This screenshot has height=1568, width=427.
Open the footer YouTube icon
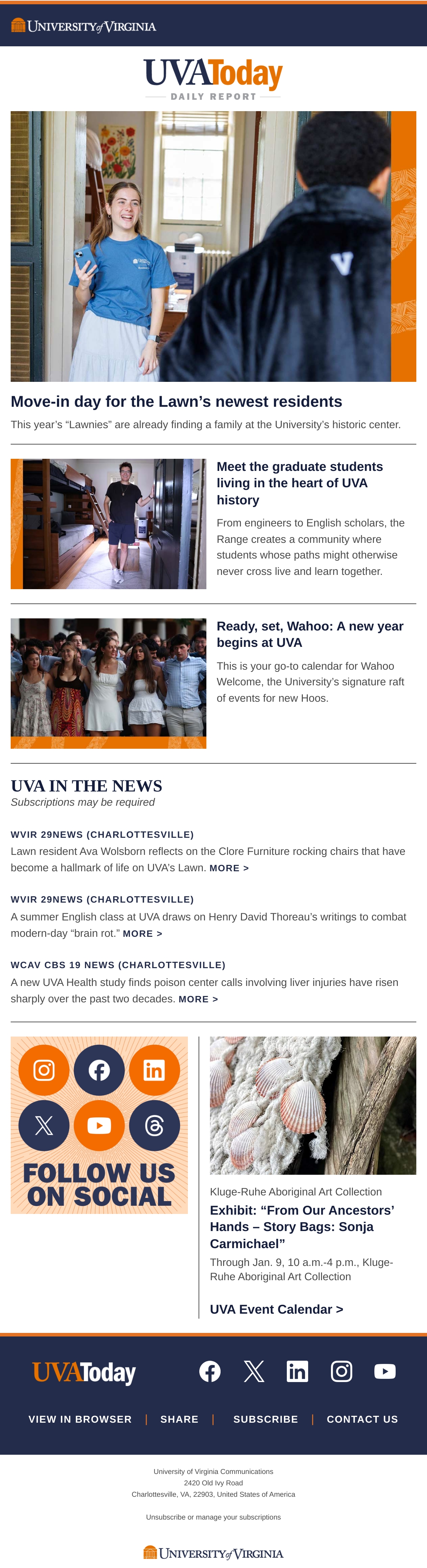click(385, 1371)
